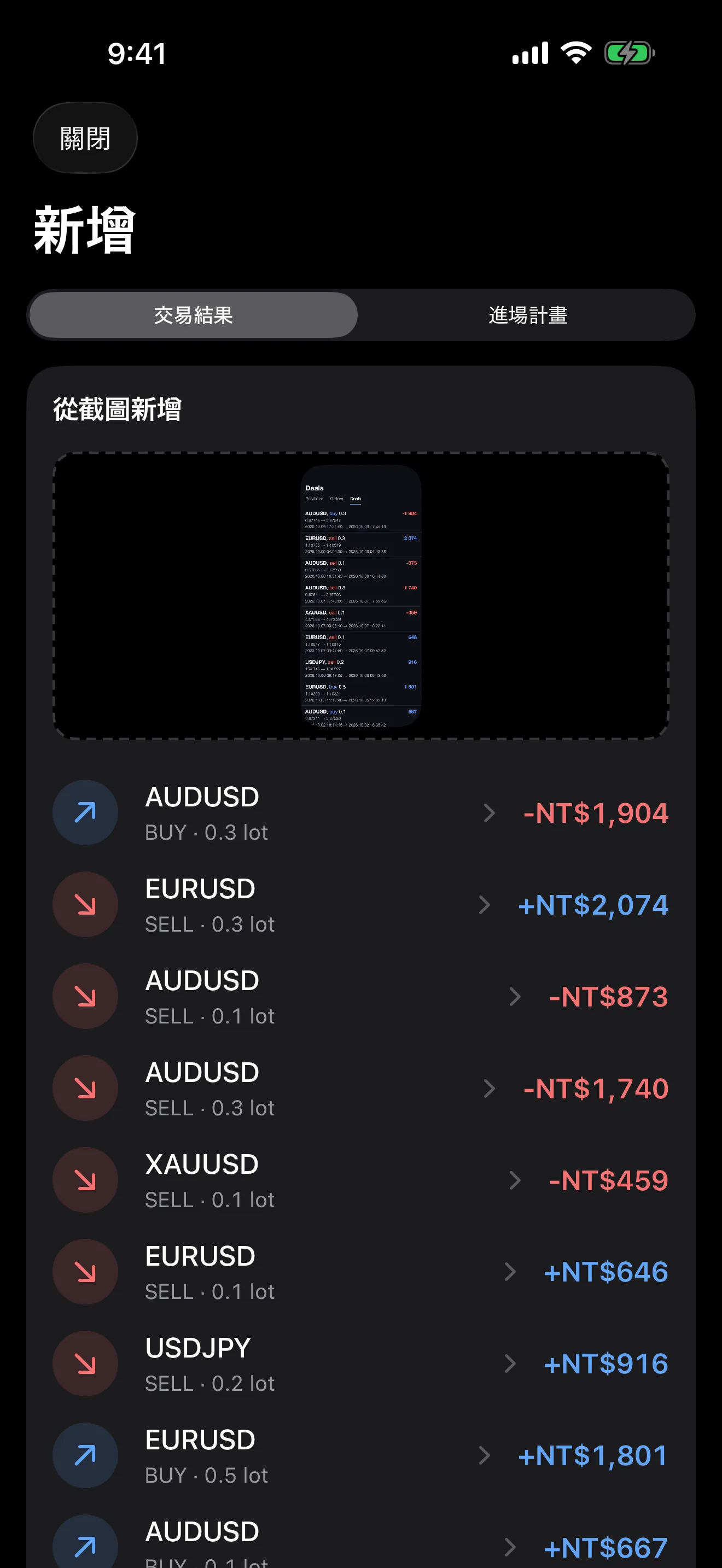722x1568 pixels.
Task: Open the uploaded Deals screenshot preview
Action: tap(361, 596)
